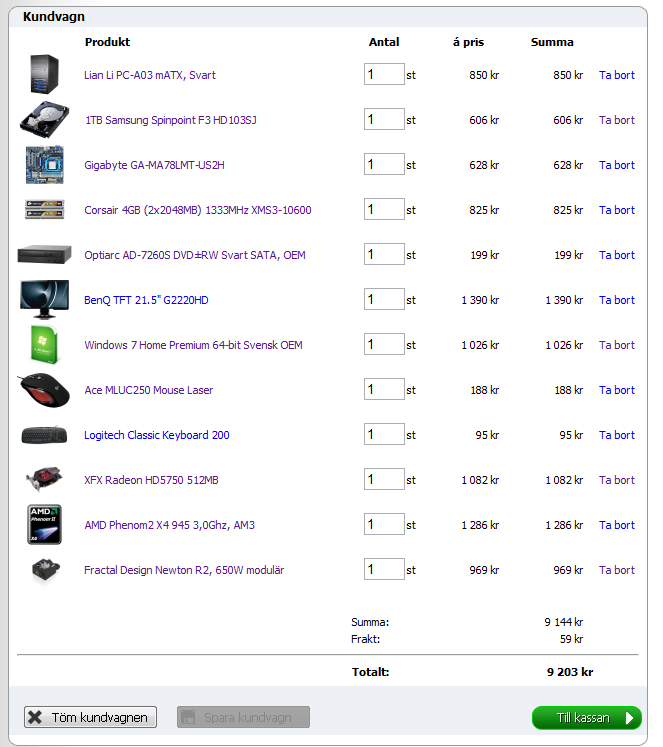Tap the 1TB Samsung Spinpoint hard drive image
Viewport: 663px width, 747px height.
[44, 119]
